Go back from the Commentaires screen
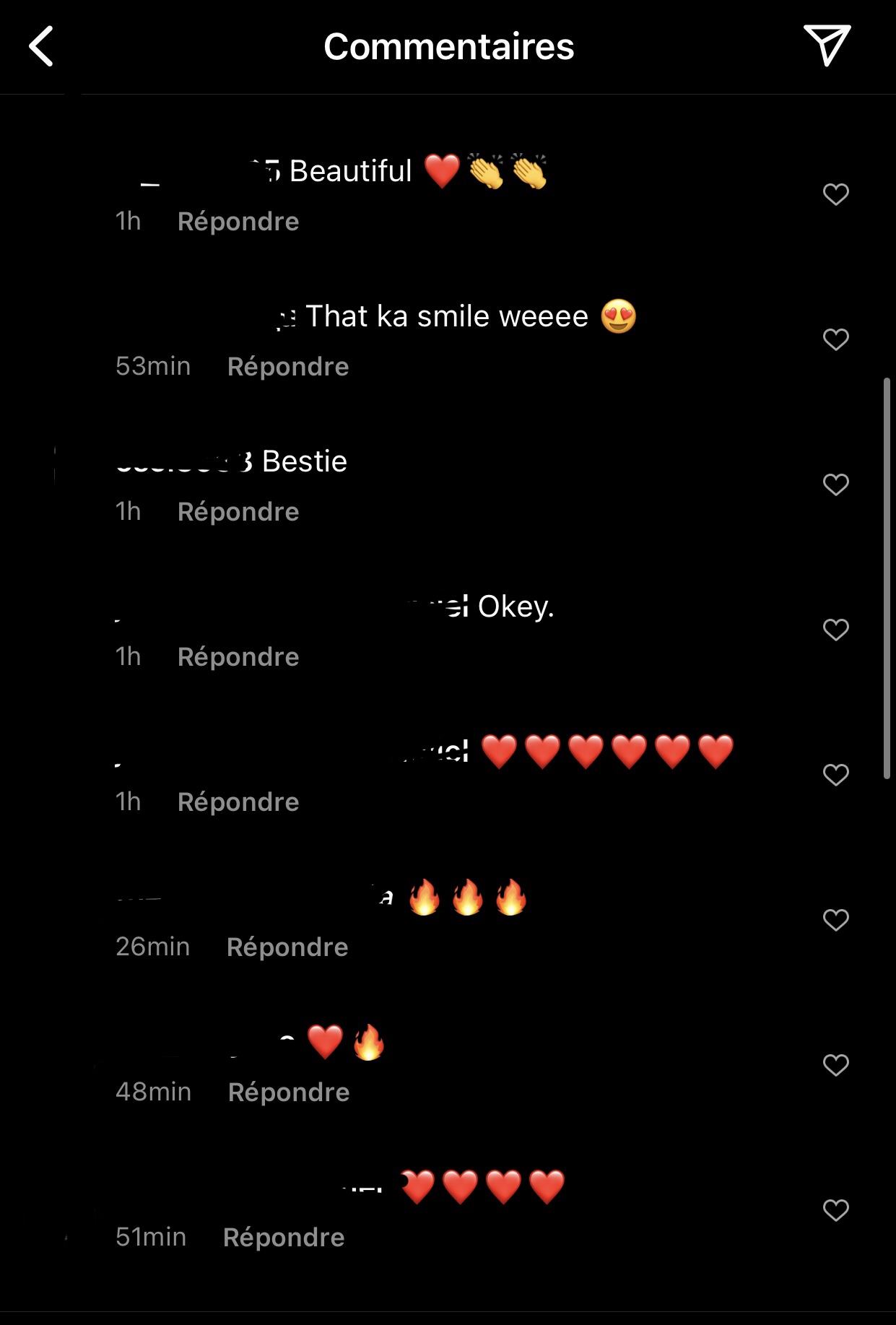The height and width of the screenshot is (1325, 896). pos(41,46)
